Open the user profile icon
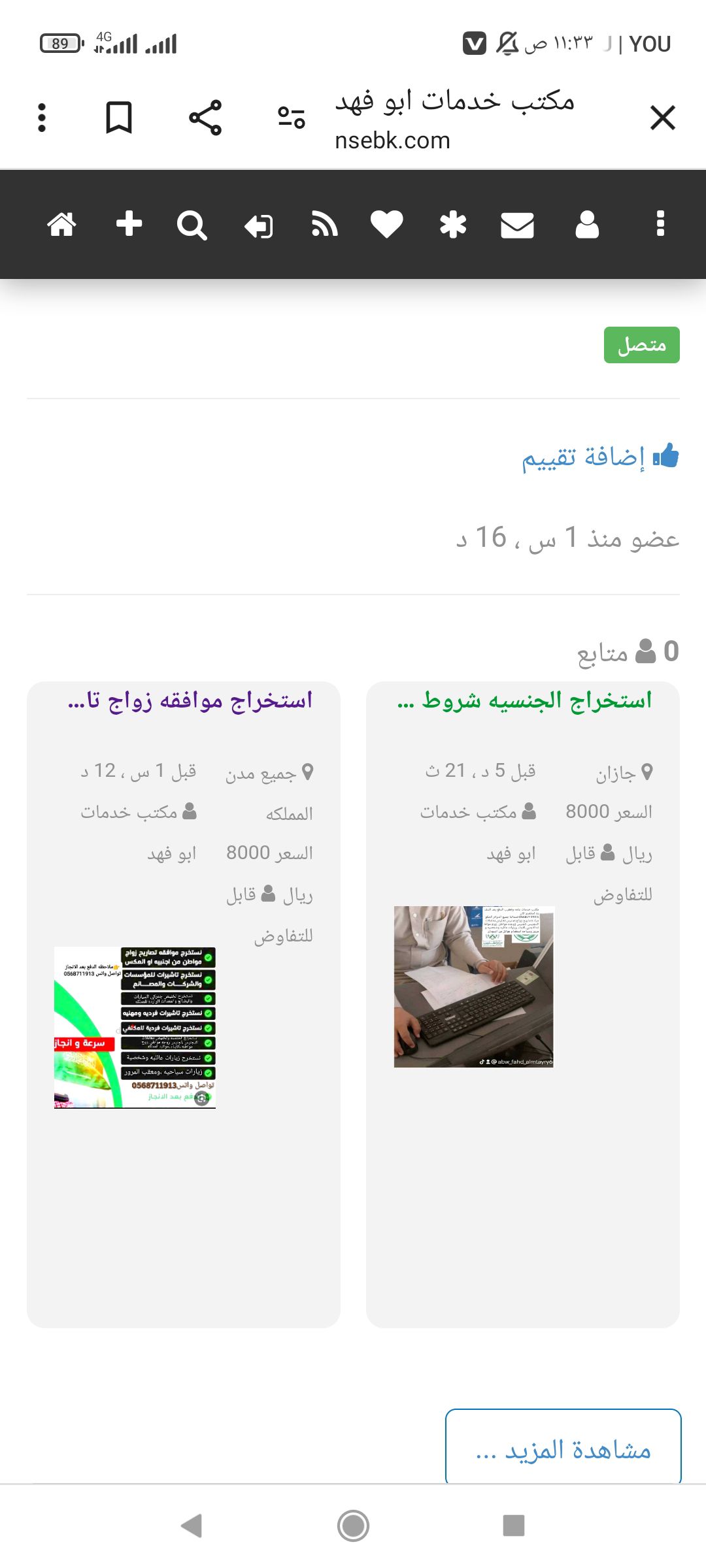The image size is (706, 1568). pos(587,224)
